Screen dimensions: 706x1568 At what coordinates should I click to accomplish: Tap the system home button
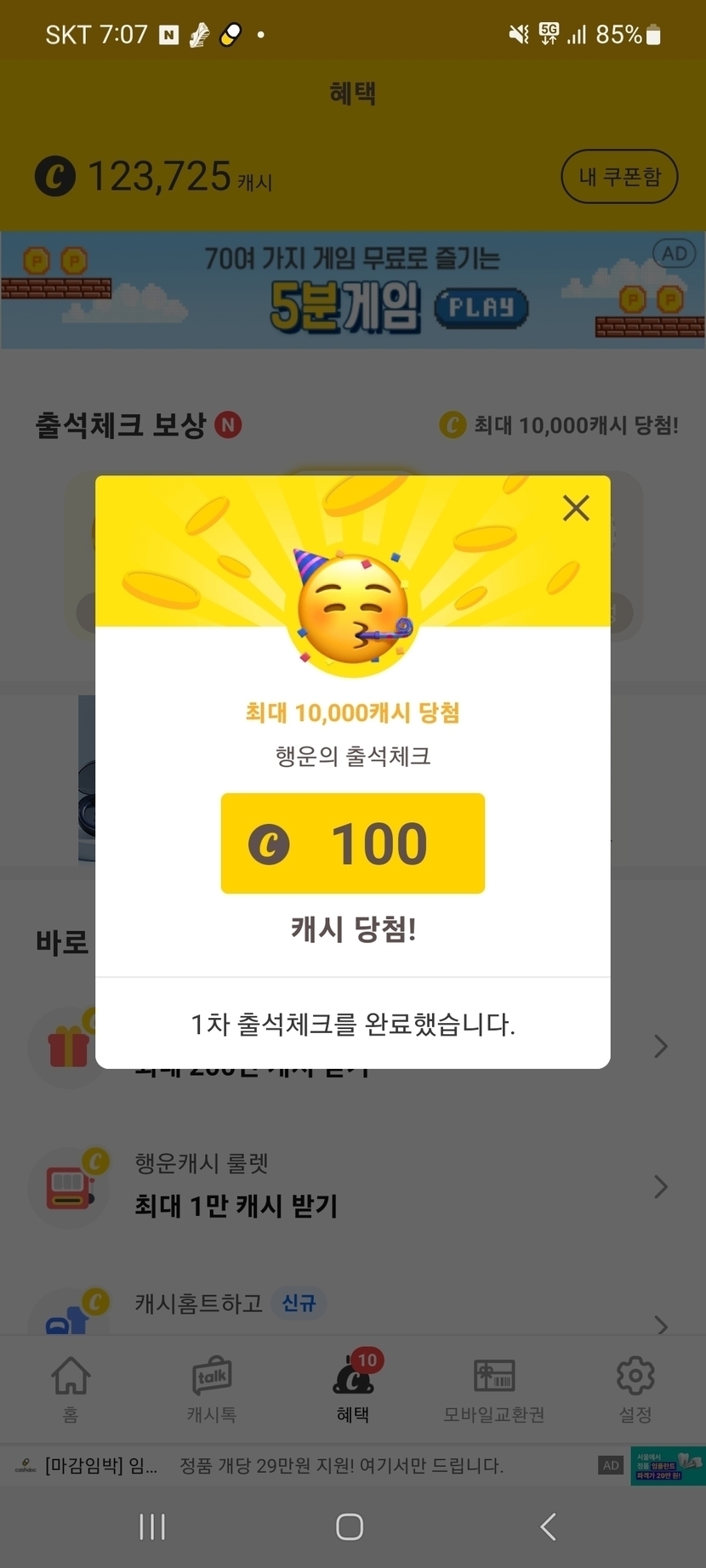(350, 1527)
